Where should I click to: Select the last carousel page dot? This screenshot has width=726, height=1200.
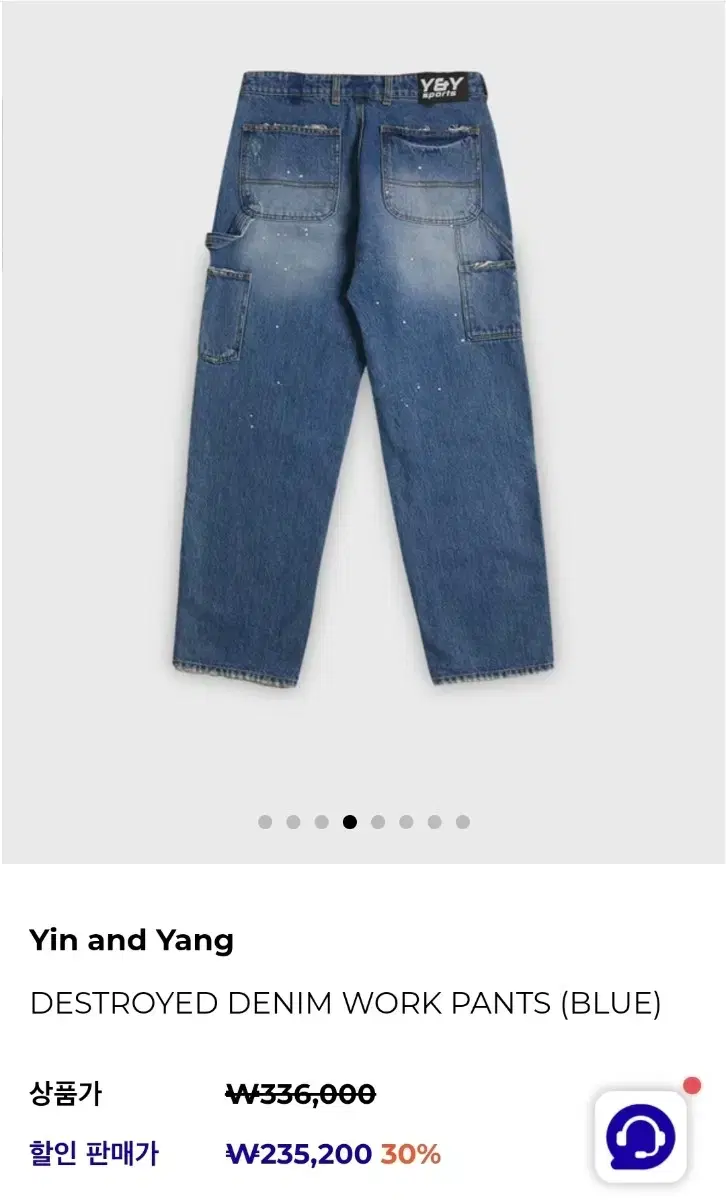(x=462, y=822)
